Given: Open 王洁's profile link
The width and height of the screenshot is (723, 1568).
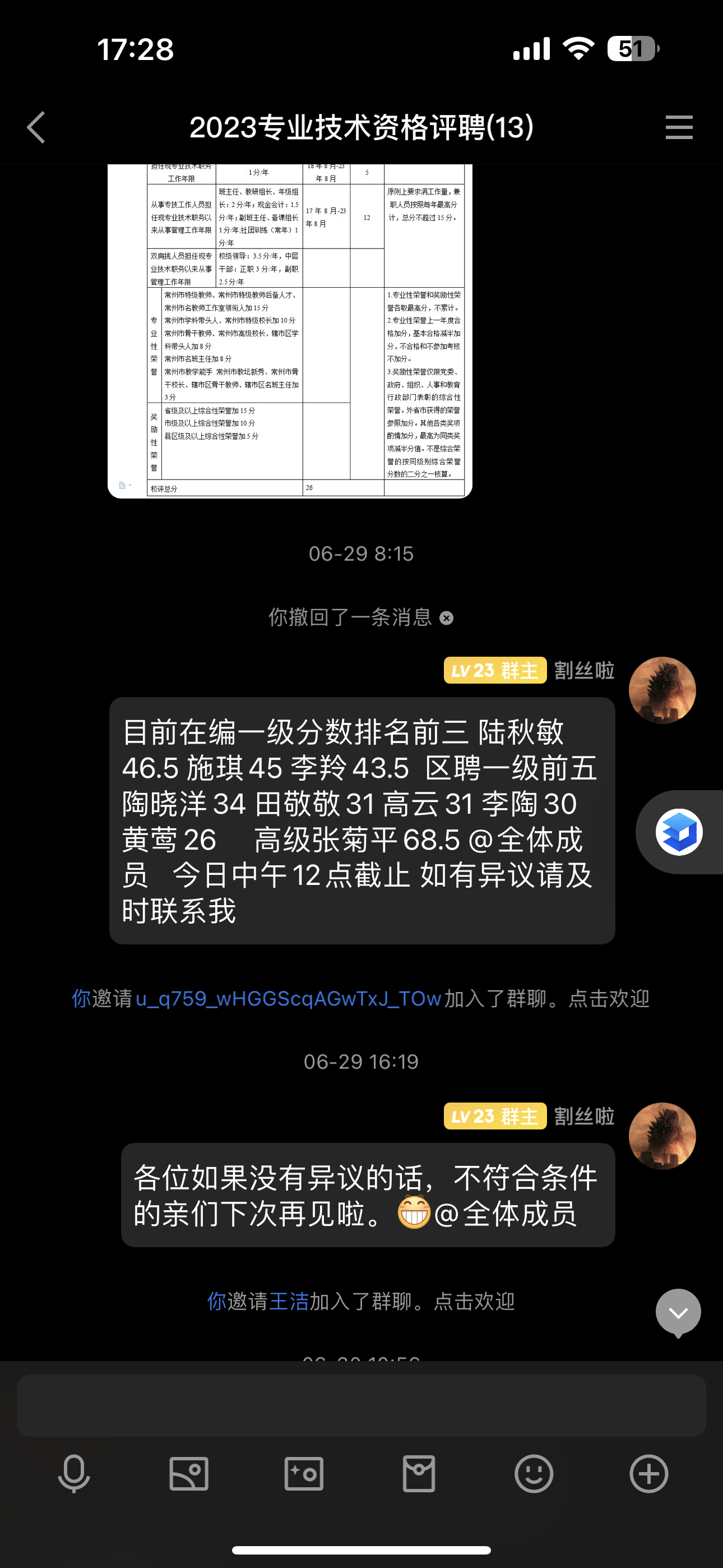Looking at the screenshot, I should click(x=289, y=1301).
